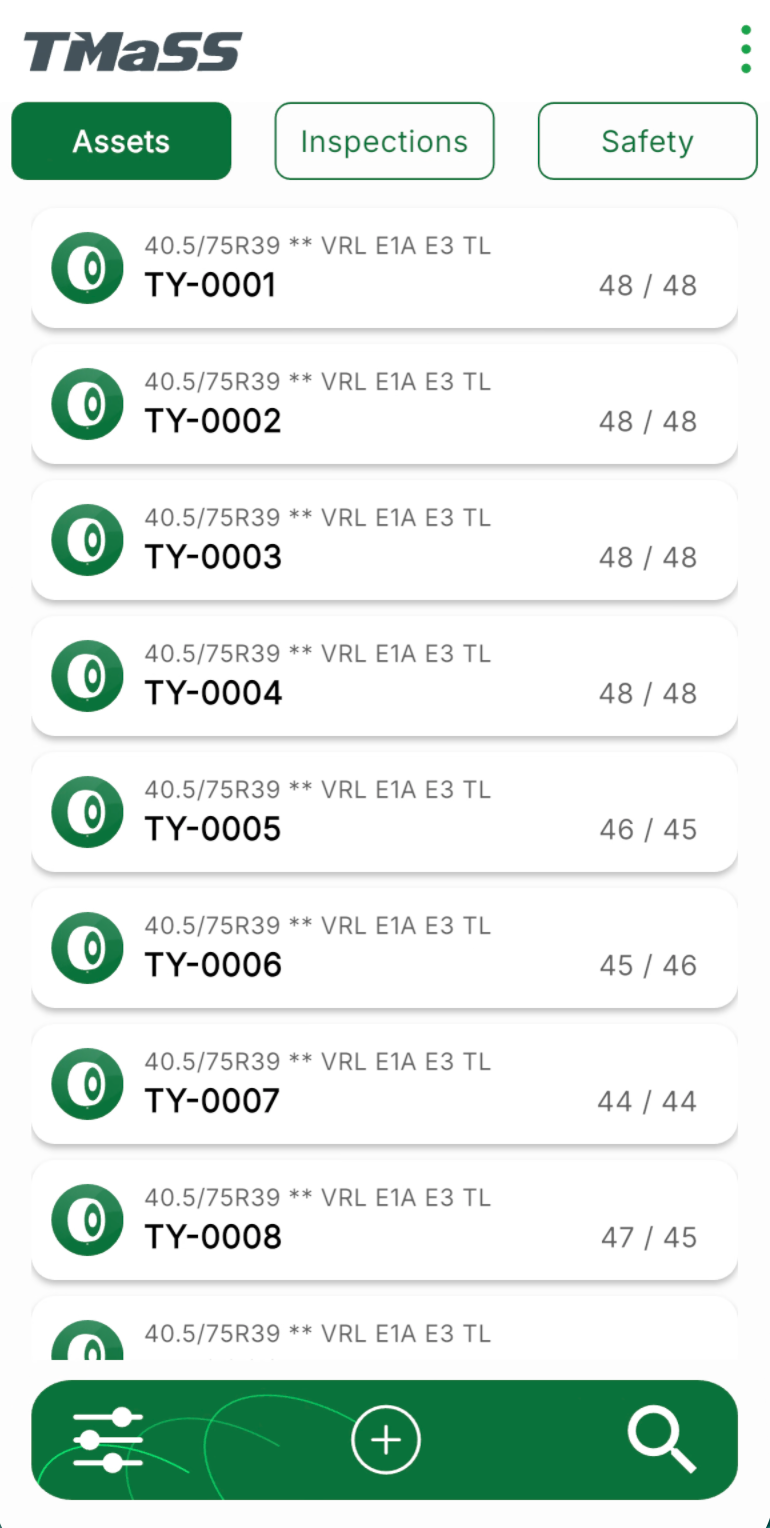Open the search magnifier
770x1528 pixels.
(x=661, y=1440)
